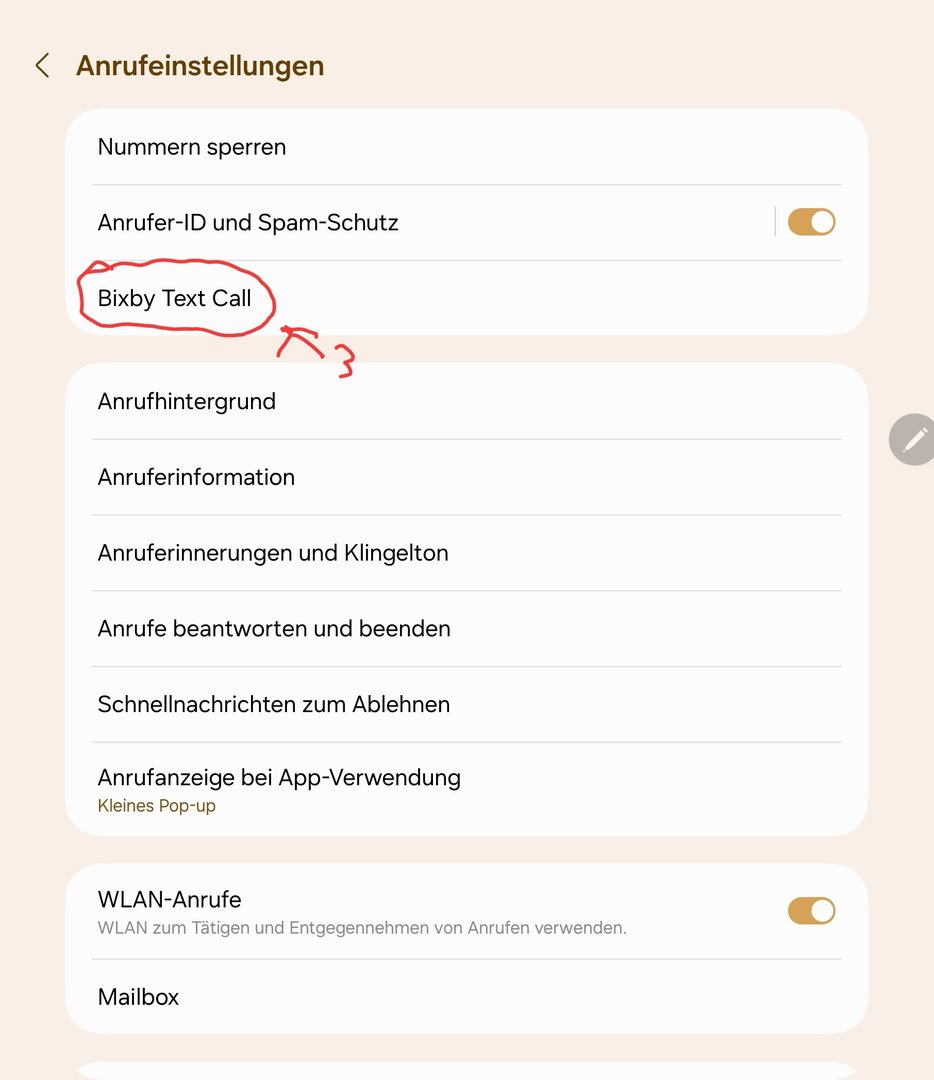This screenshot has height=1080, width=934.
Task: Toggle Anrufer-ID und Spam-Schutz switch
Action: click(811, 222)
